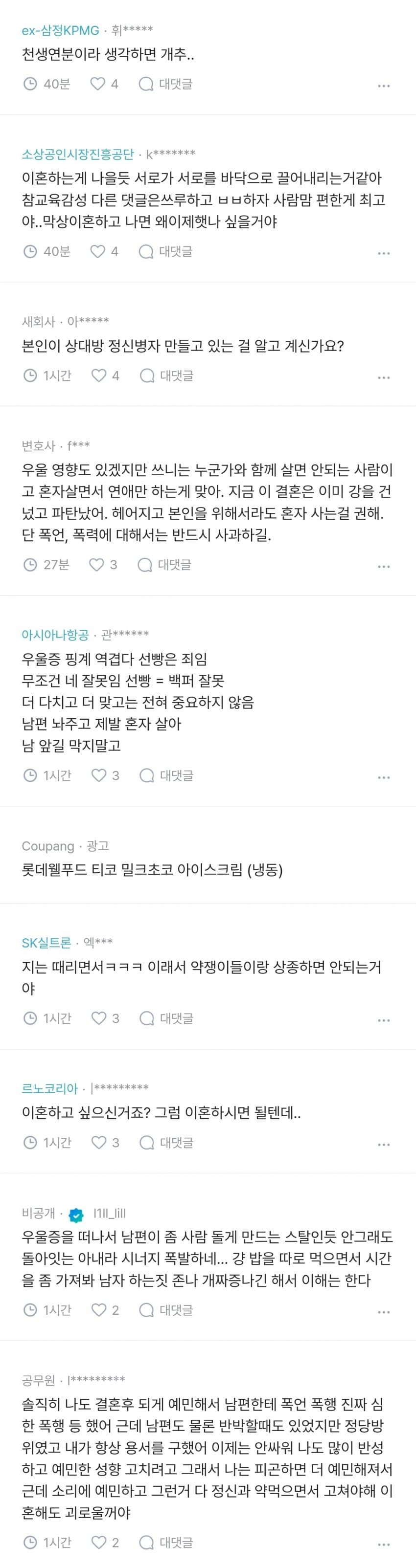Reply to the ex-삼정KPMG comment
The width and height of the screenshot is (416, 1568).
tap(166, 84)
